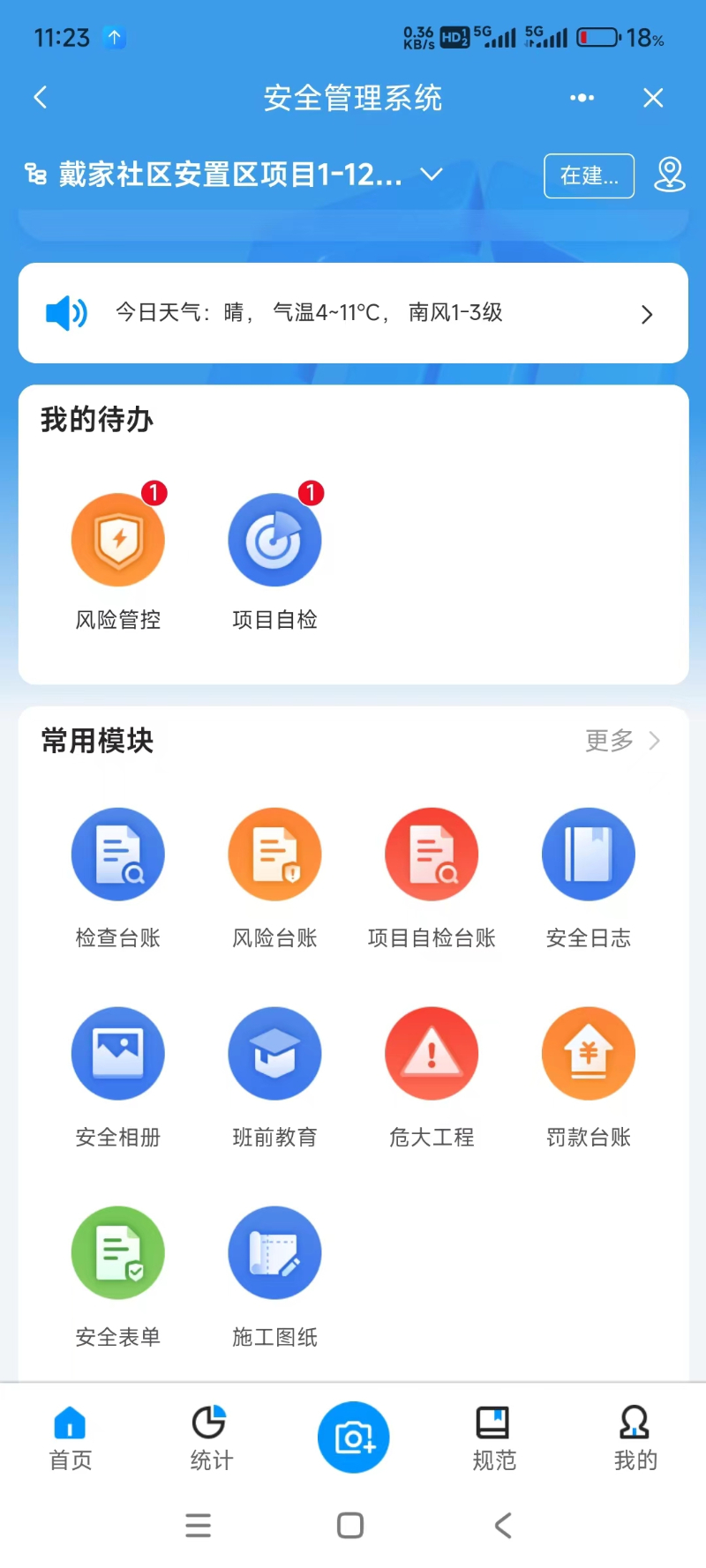Viewport: 706px width, 1568px height.
Task: Expand the 戴家社区安置区项目 project dropdown
Action: click(x=431, y=175)
